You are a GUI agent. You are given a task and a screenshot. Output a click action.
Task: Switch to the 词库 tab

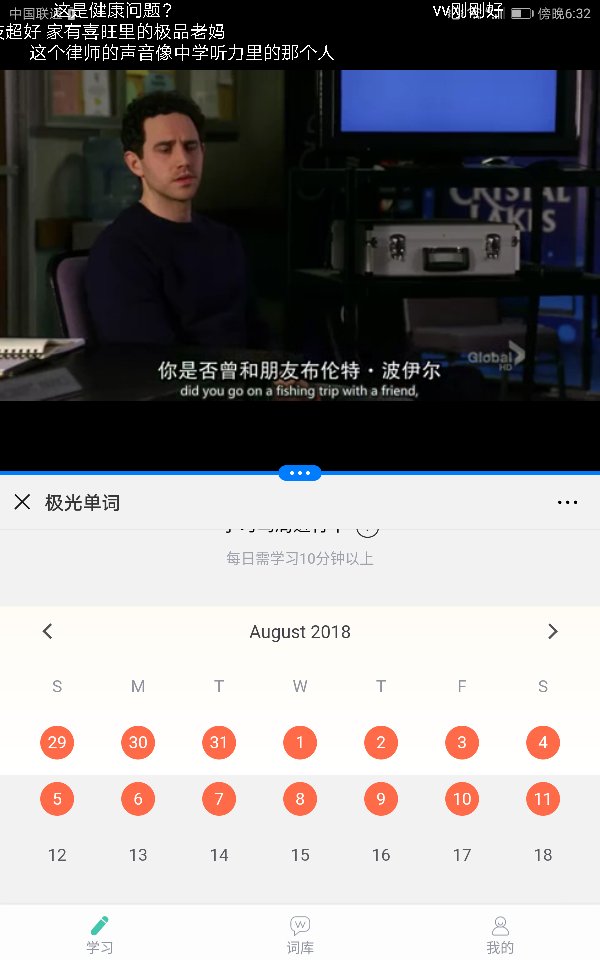[300, 935]
